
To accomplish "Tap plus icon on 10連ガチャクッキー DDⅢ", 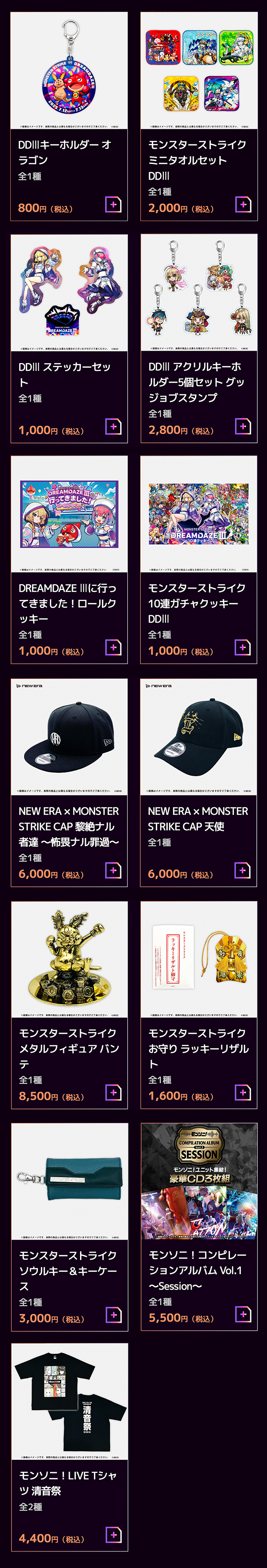I will click(x=243, y=648).
